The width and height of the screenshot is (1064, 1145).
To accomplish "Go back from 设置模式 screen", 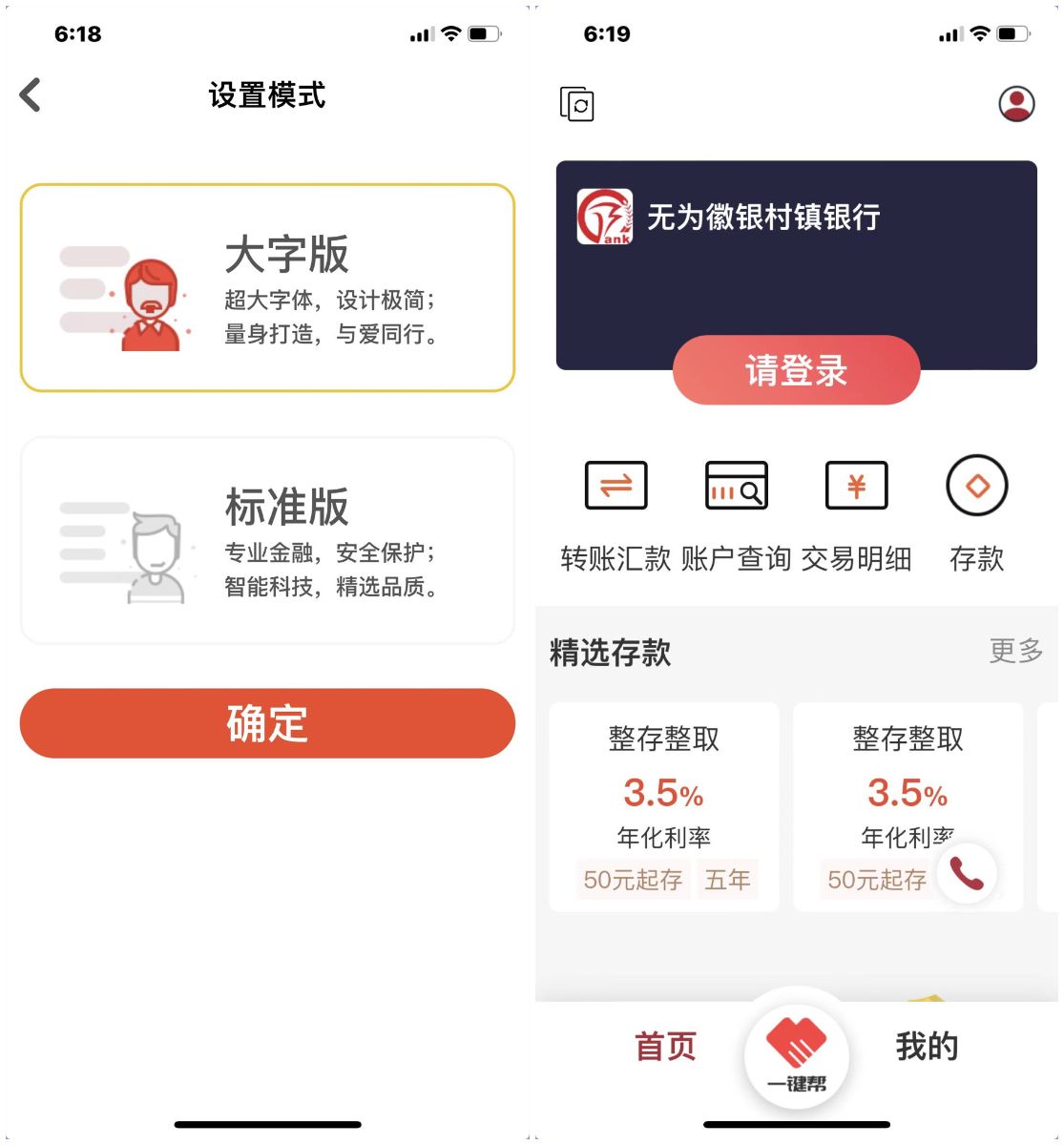I will coord(31,95).
